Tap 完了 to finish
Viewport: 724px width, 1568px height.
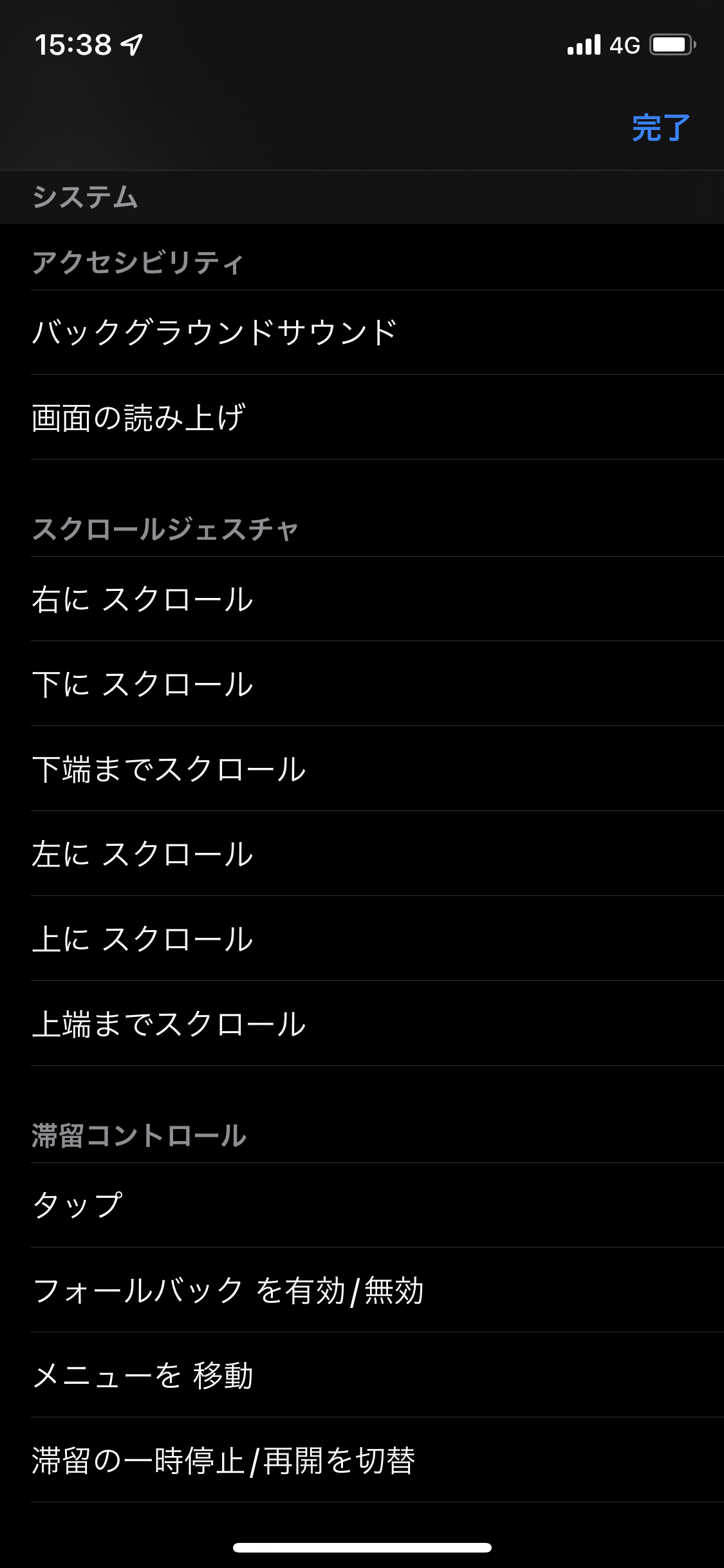(660, 128)
